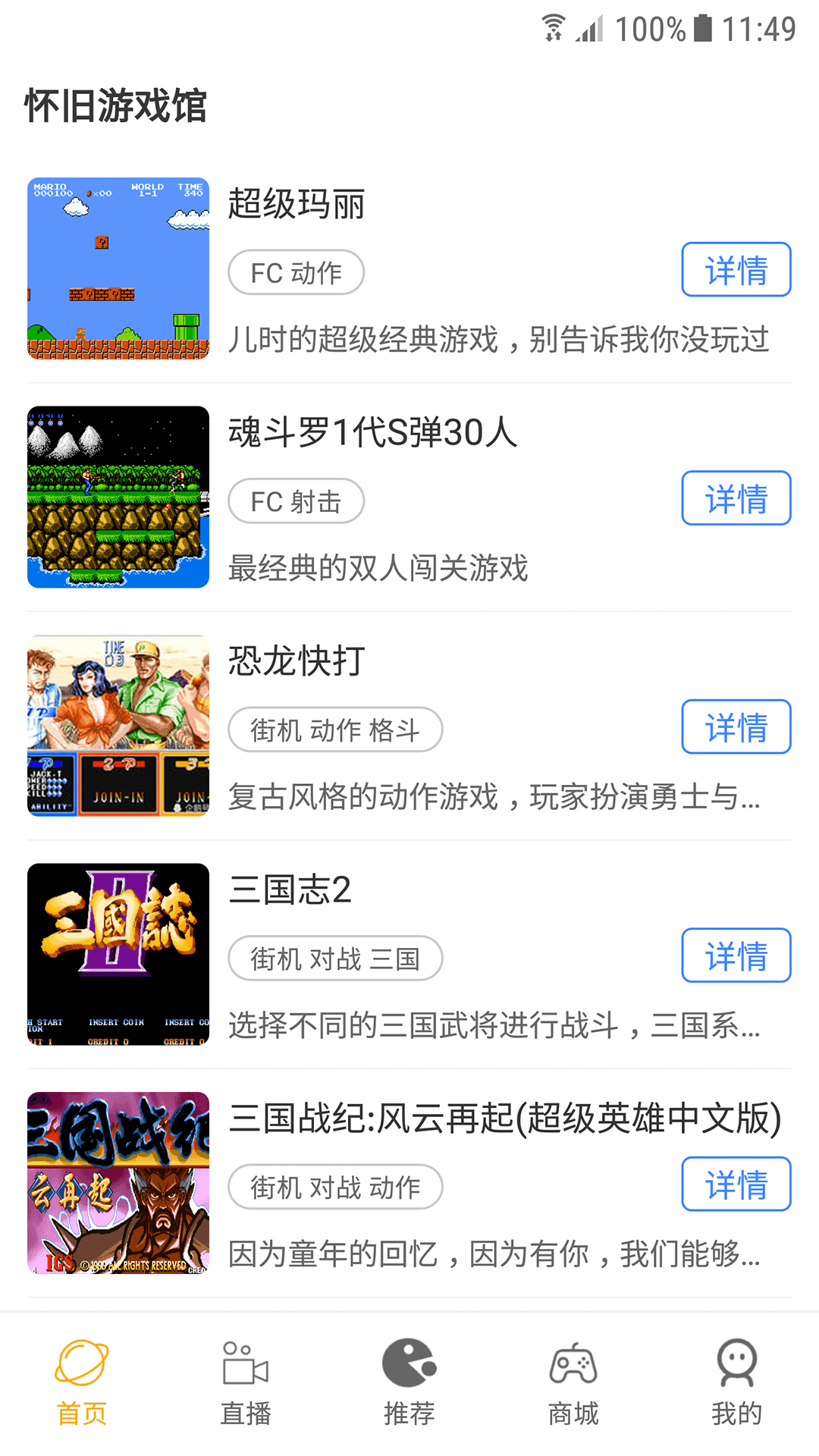Tap the 街机 动作 格斗 tag

coord(335,730)
